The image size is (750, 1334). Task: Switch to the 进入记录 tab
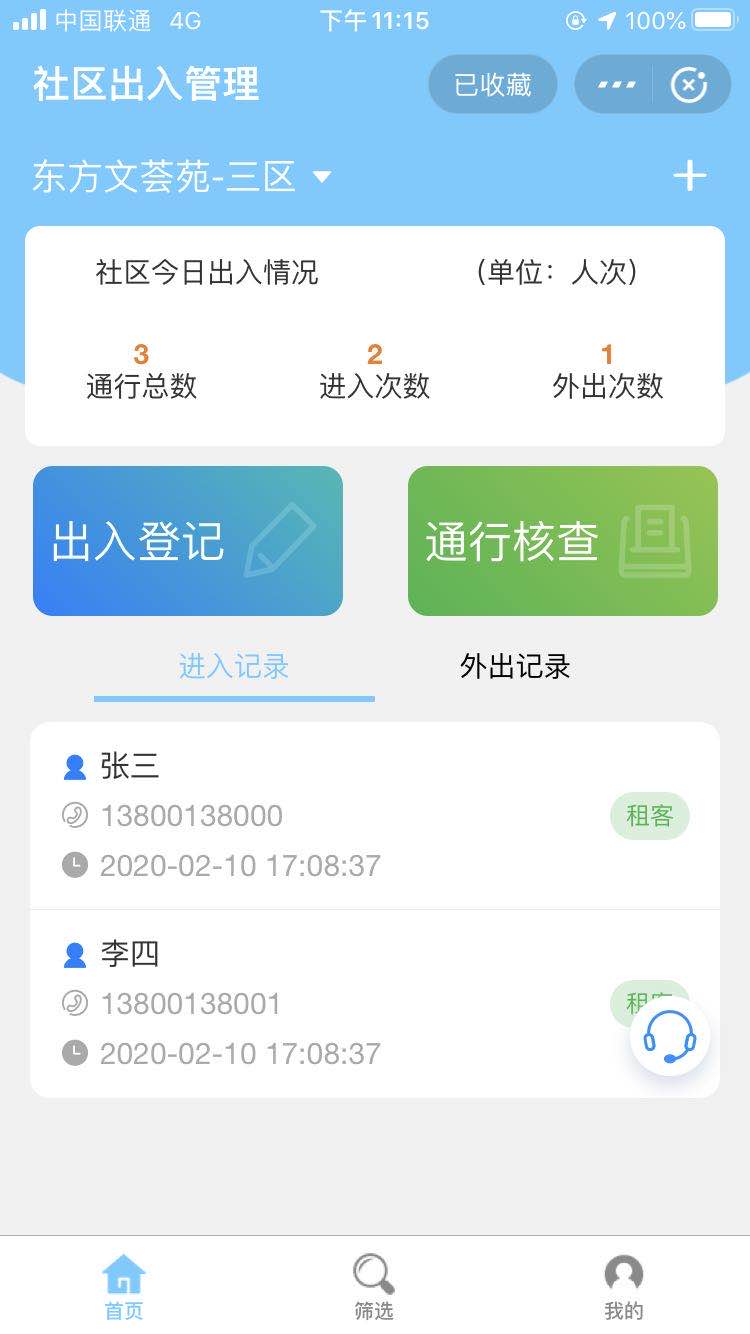(234, 667)
